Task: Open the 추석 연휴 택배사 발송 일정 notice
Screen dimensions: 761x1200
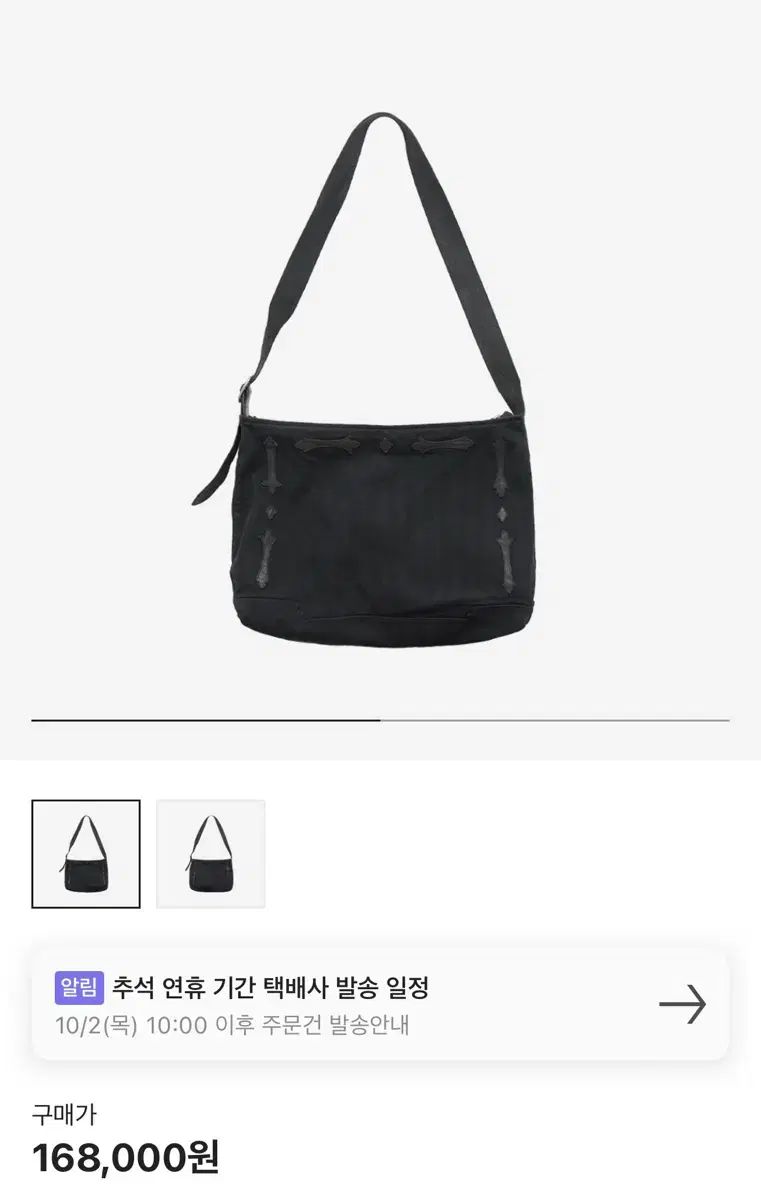Action: point(380,1004)
